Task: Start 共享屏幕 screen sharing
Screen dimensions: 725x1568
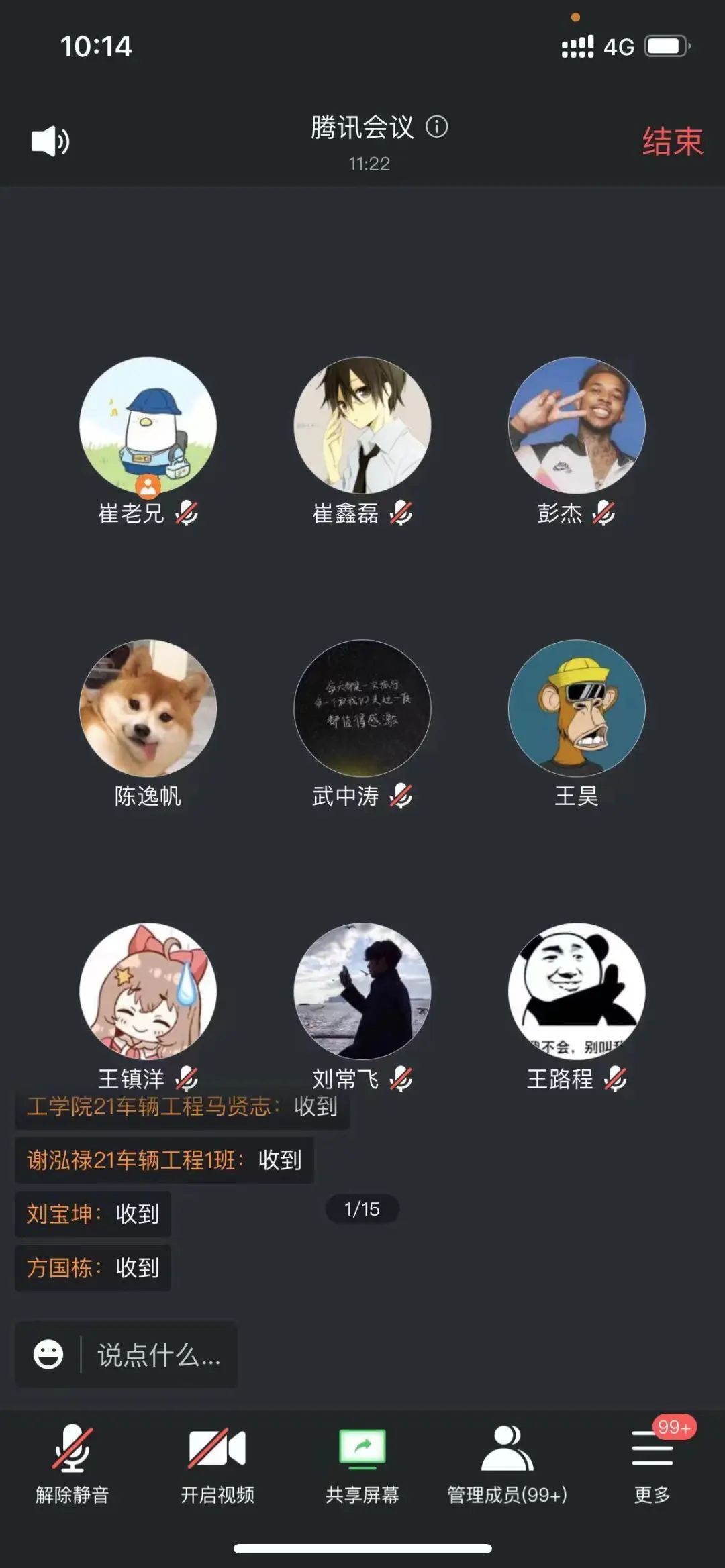Action: pos(362,1465)
